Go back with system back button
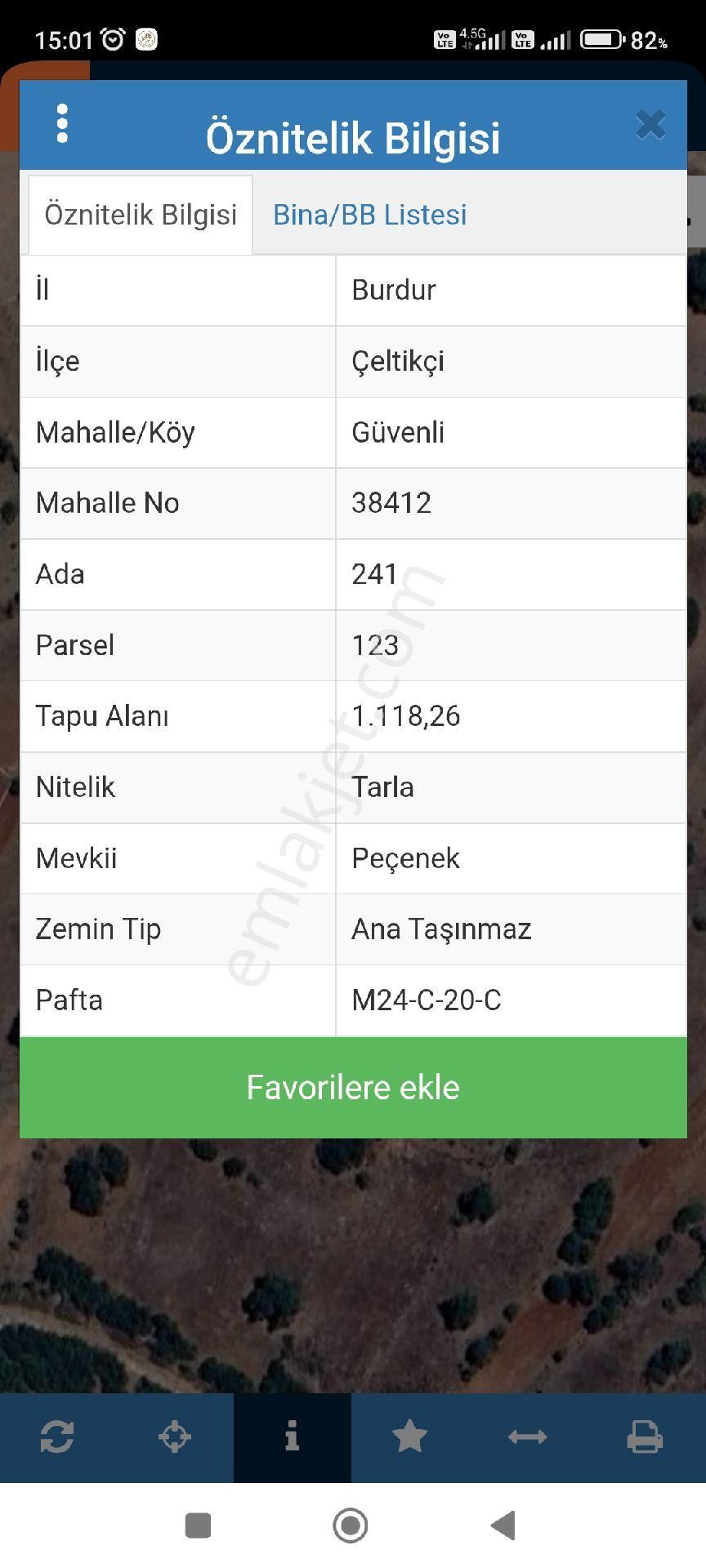This screenshot has width=706, height=1568. pyautogui.click(x=503, y=1525)
